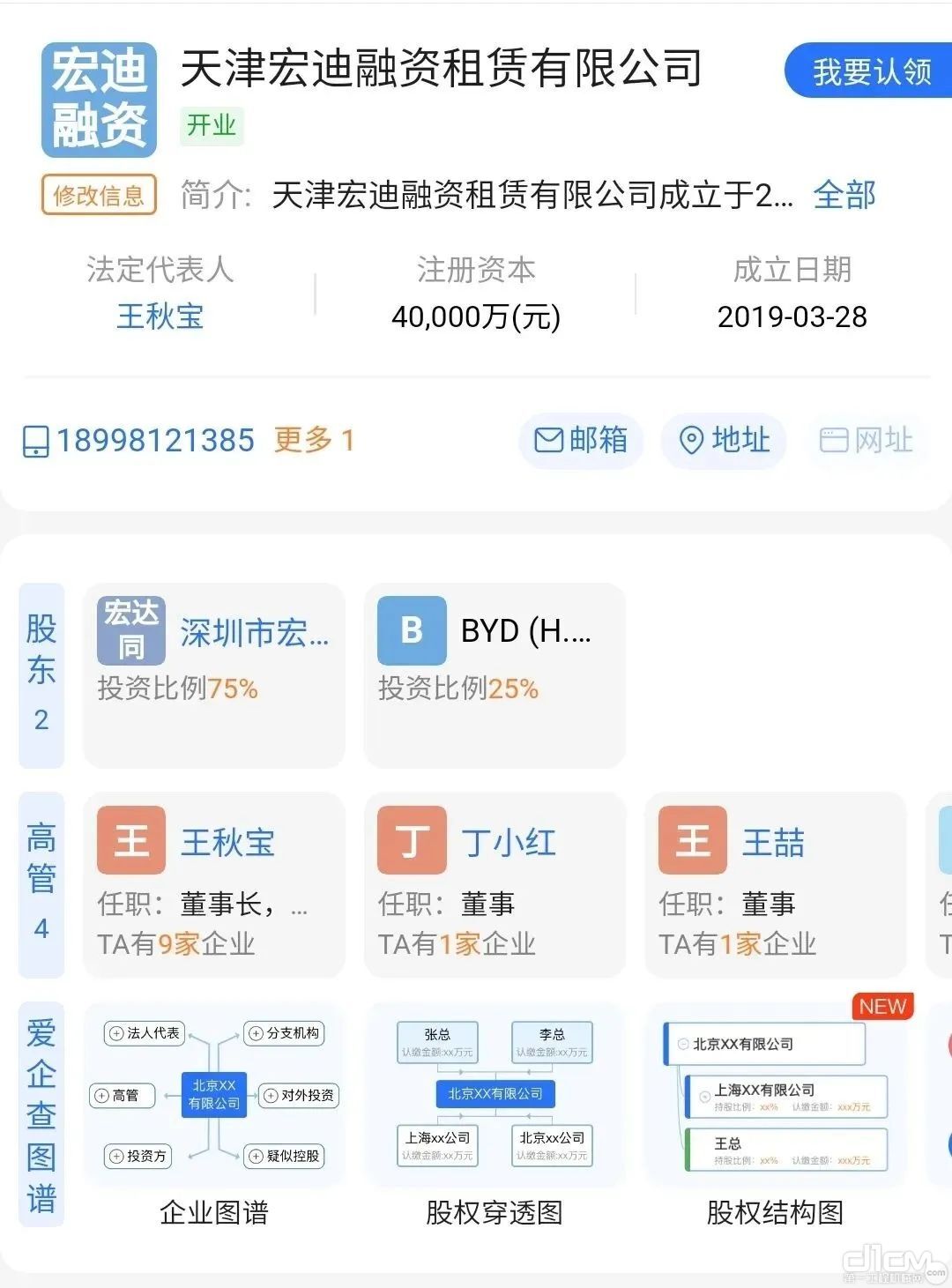Call phone number 18998121385
The height and width of the screenshot is (1288, 952).
(154, 440)
